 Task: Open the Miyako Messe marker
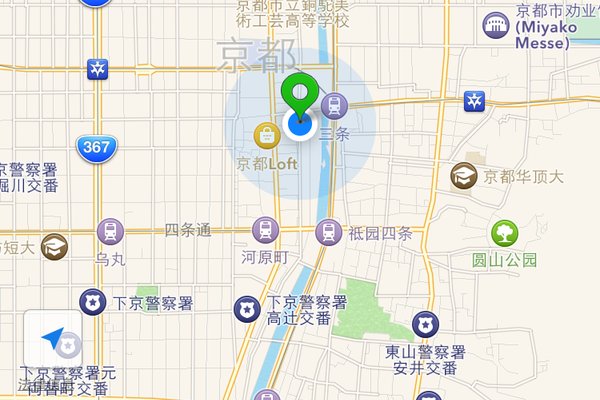pos(495,27)
